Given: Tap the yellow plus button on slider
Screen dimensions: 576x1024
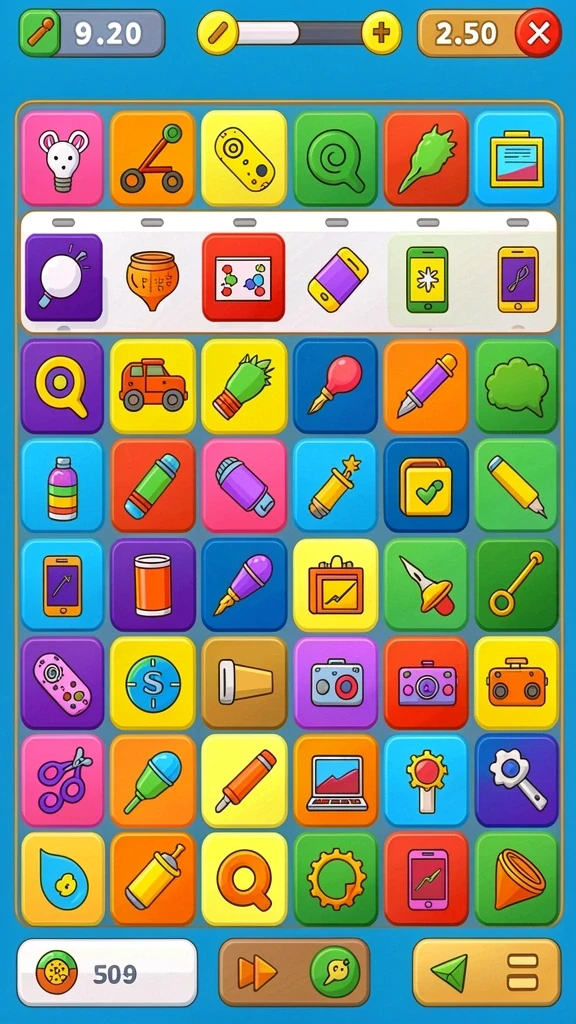Looking at the screenshot, I should (381, 33).
